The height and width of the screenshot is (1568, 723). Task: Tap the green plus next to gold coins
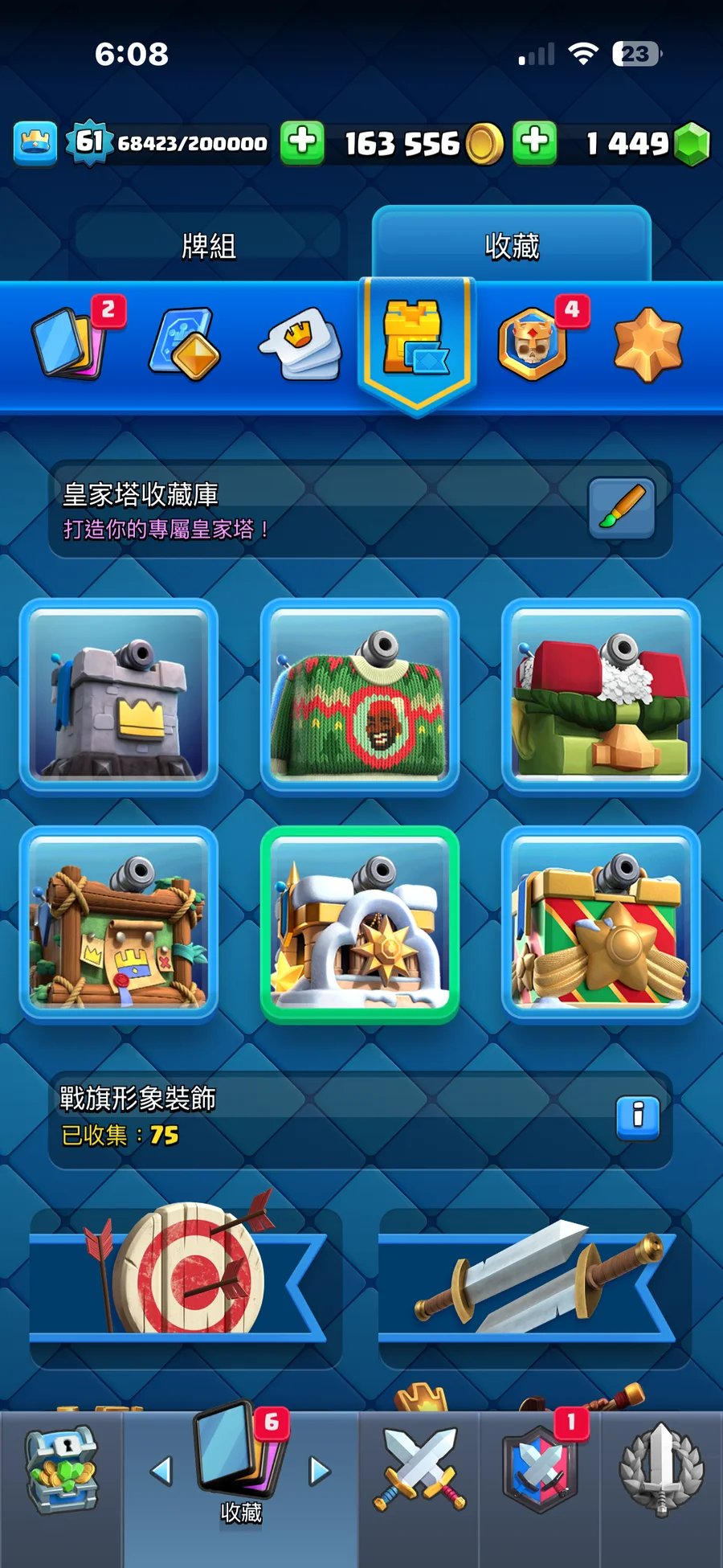(302, 142)
